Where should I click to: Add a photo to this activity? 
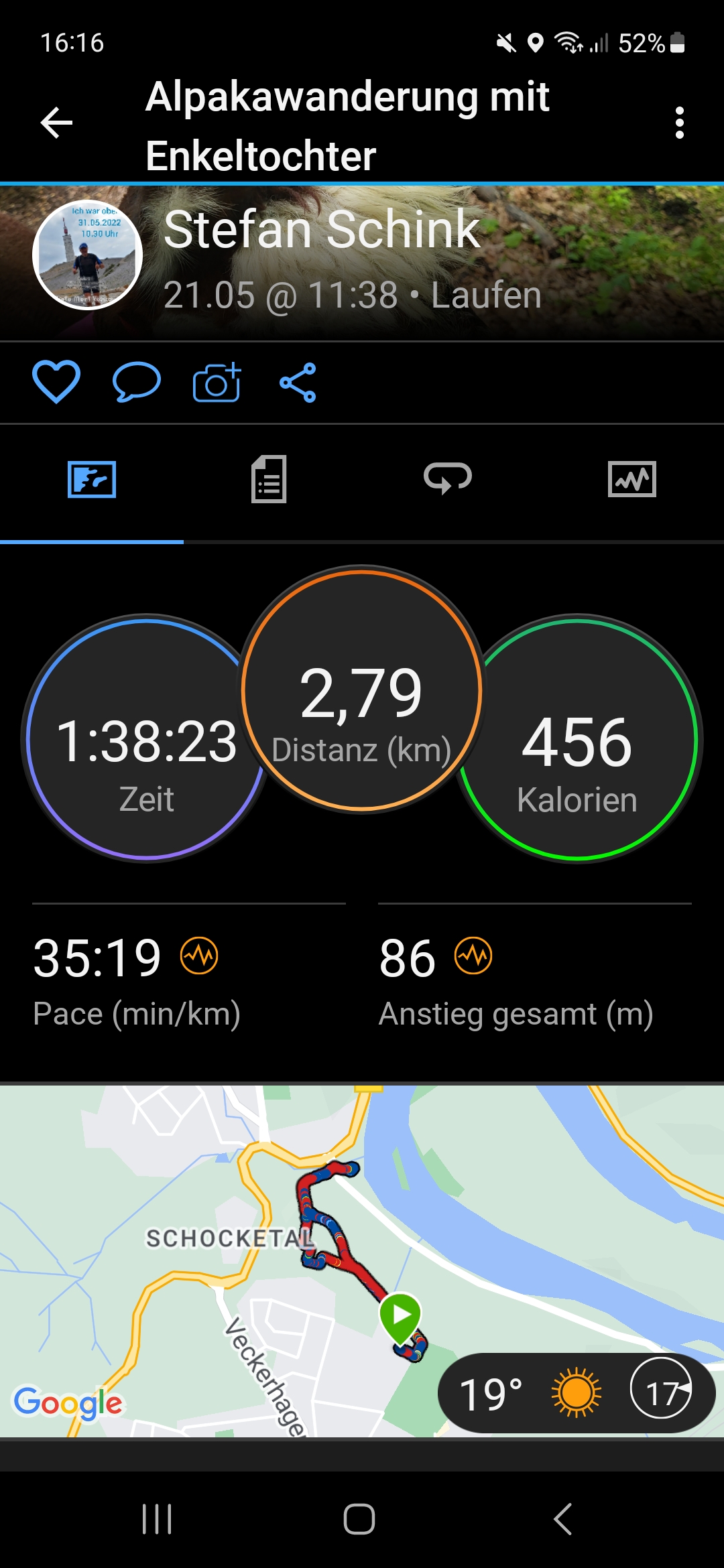pos(217,382)
